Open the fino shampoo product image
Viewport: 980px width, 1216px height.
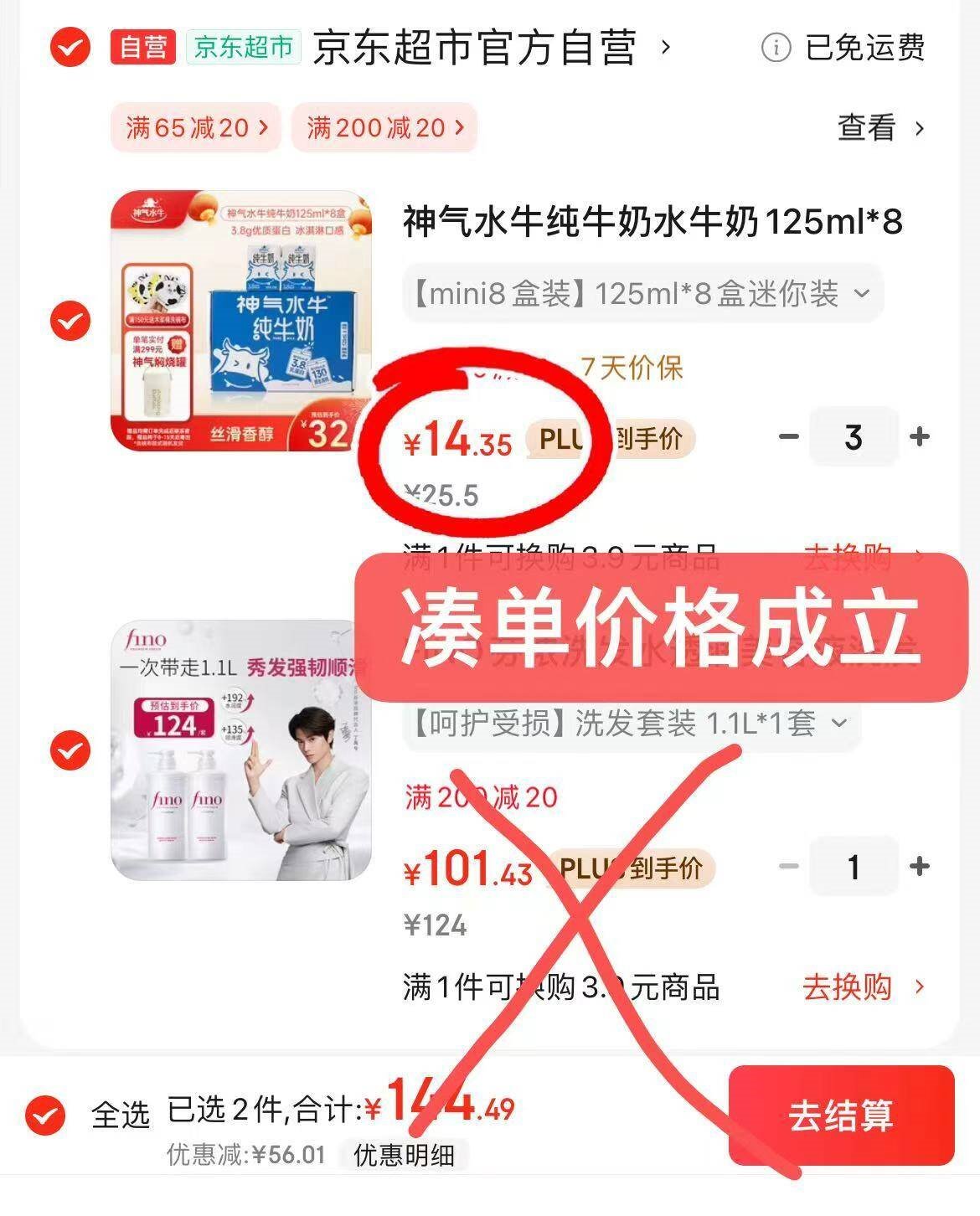coord(241,750)
